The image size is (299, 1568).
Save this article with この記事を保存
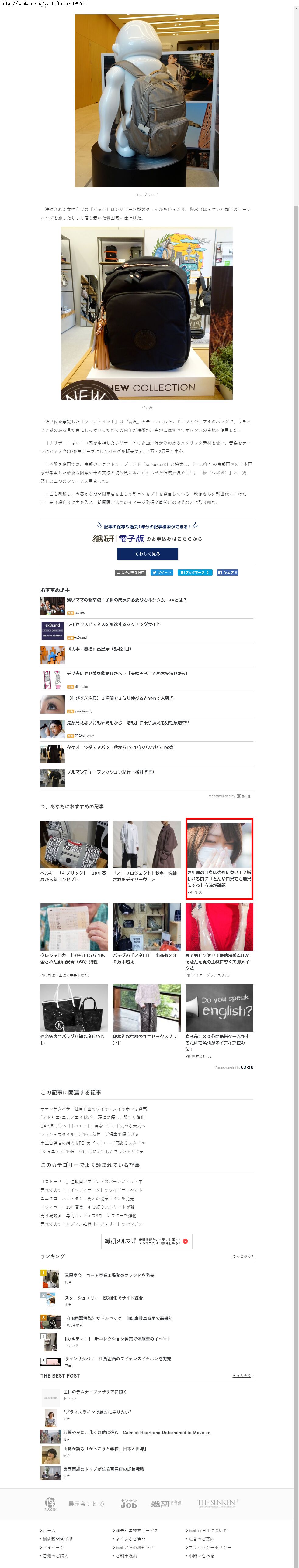pyautogui.click(x=130, y=573)
